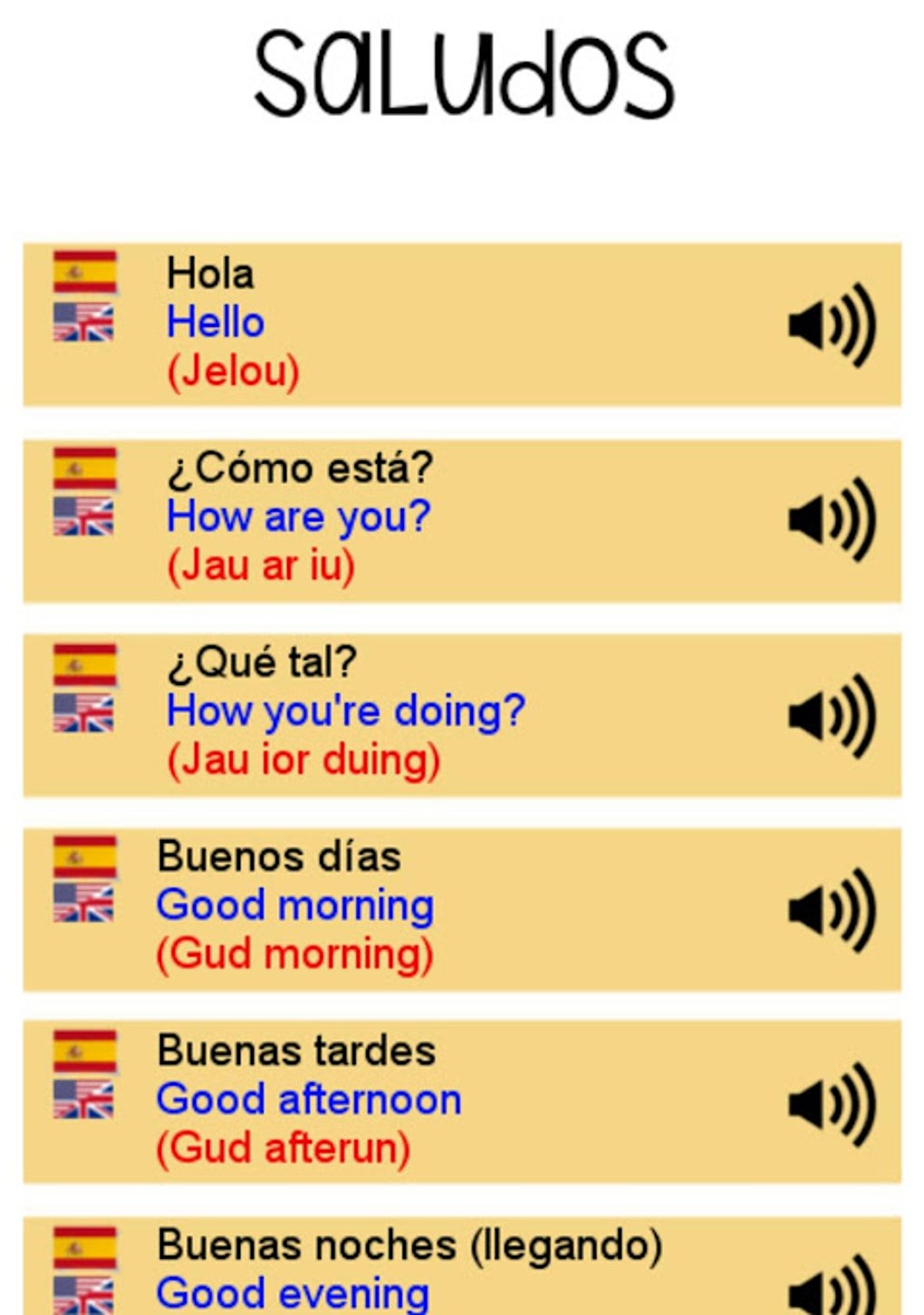Play the Good morning audio
Viewport: 924px width, 1315px height.
pyautogui.click(x=832, y=910)
